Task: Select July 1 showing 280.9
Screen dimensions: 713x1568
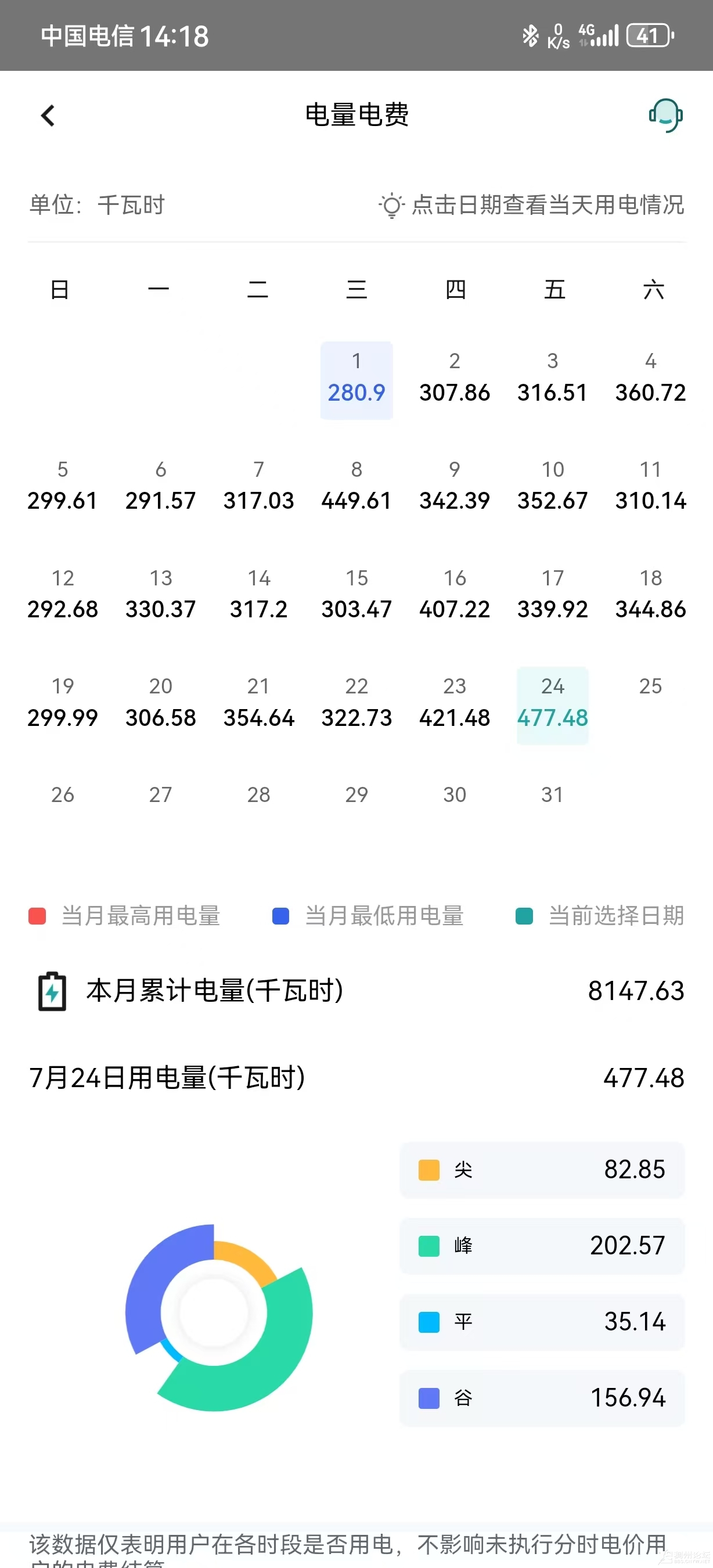Action: [356, 380]
